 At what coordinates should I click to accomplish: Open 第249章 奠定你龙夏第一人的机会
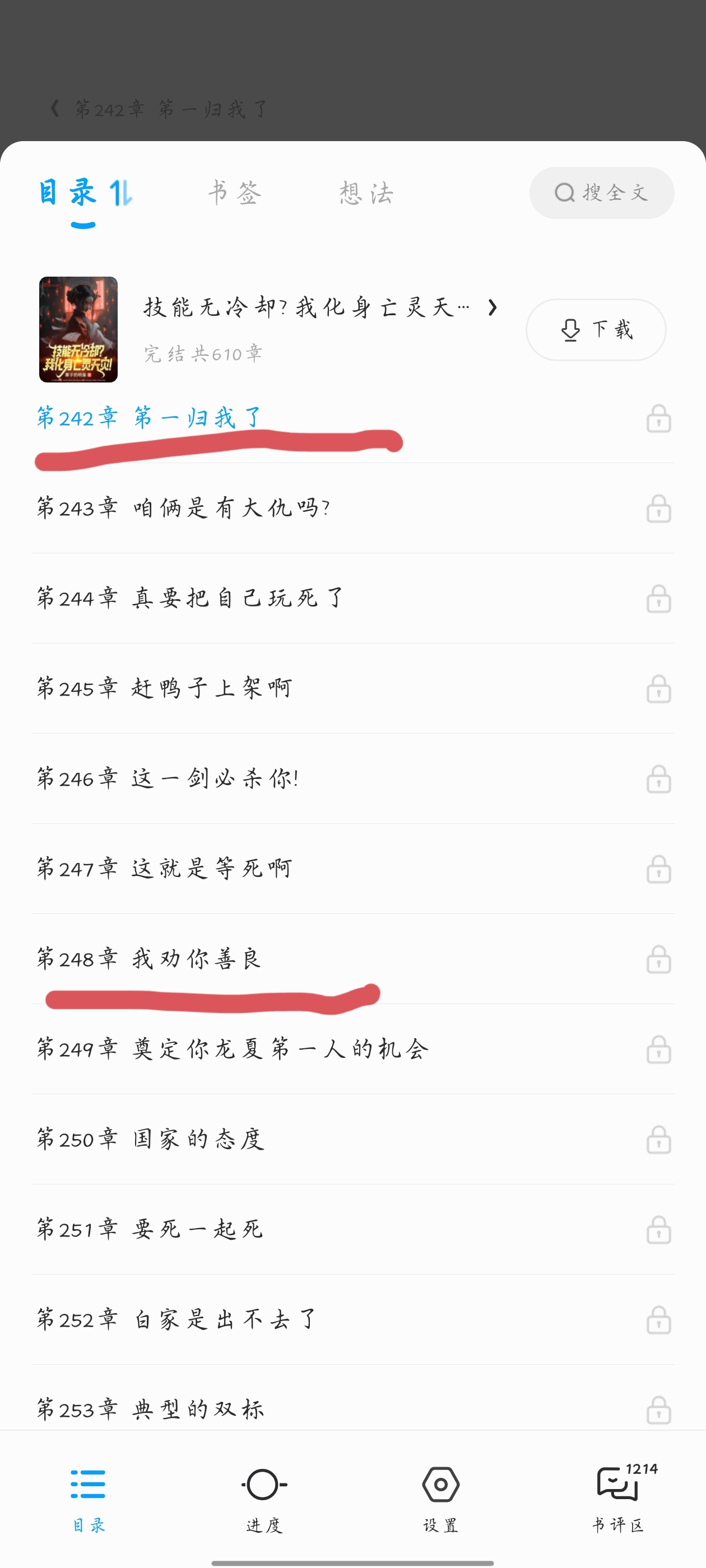tap(233, 1049)
